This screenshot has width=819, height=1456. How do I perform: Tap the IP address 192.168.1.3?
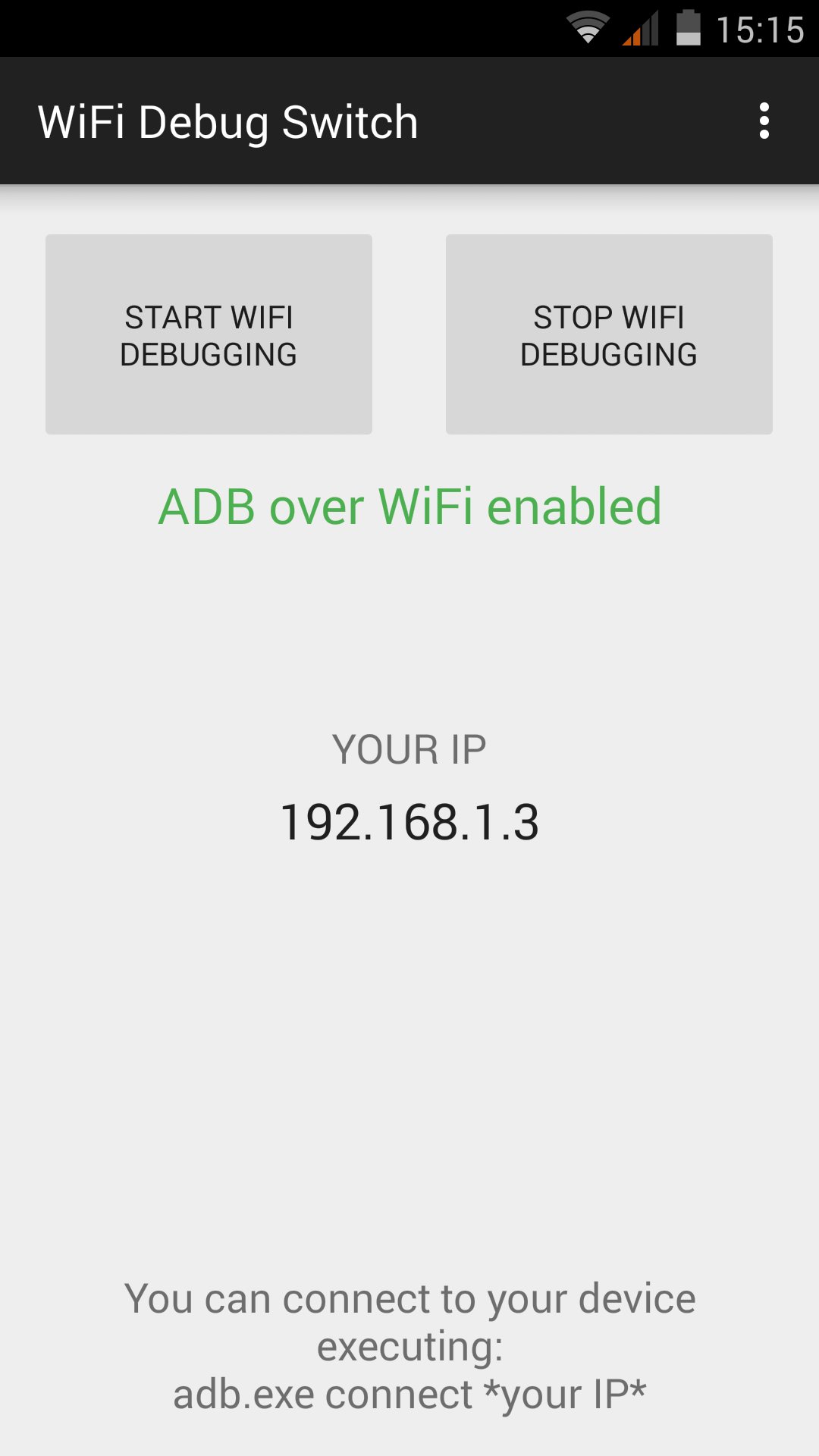[x=409, y=823]
